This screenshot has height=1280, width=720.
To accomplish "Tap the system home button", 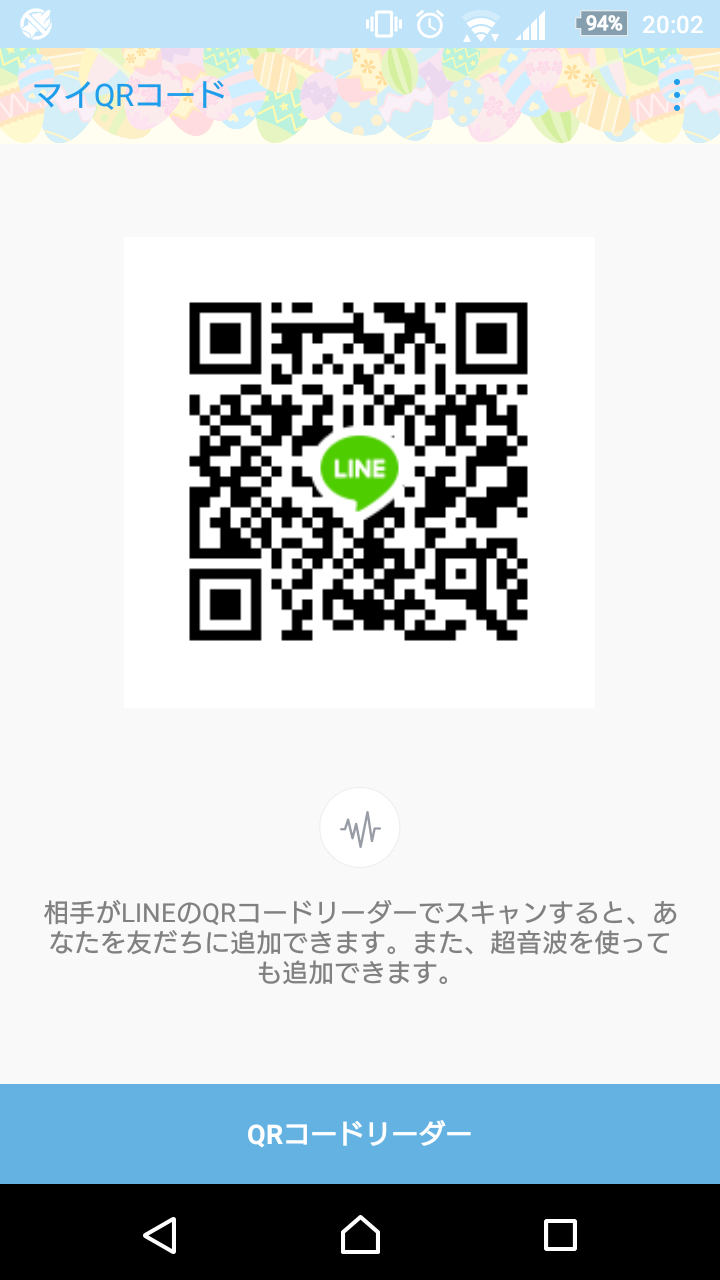I will click(360, 1235).
